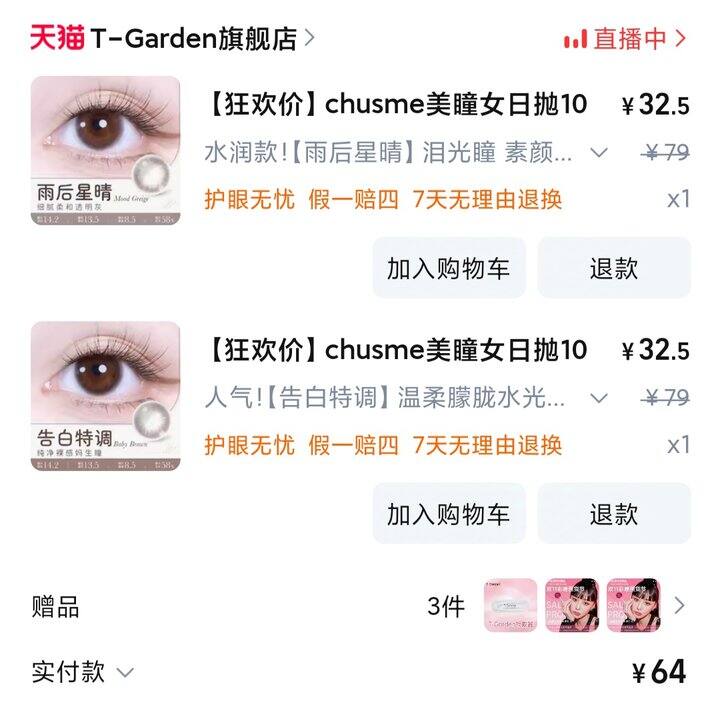Open the 直播中 live stream
The image size is (720, 713).
point(626,39)
